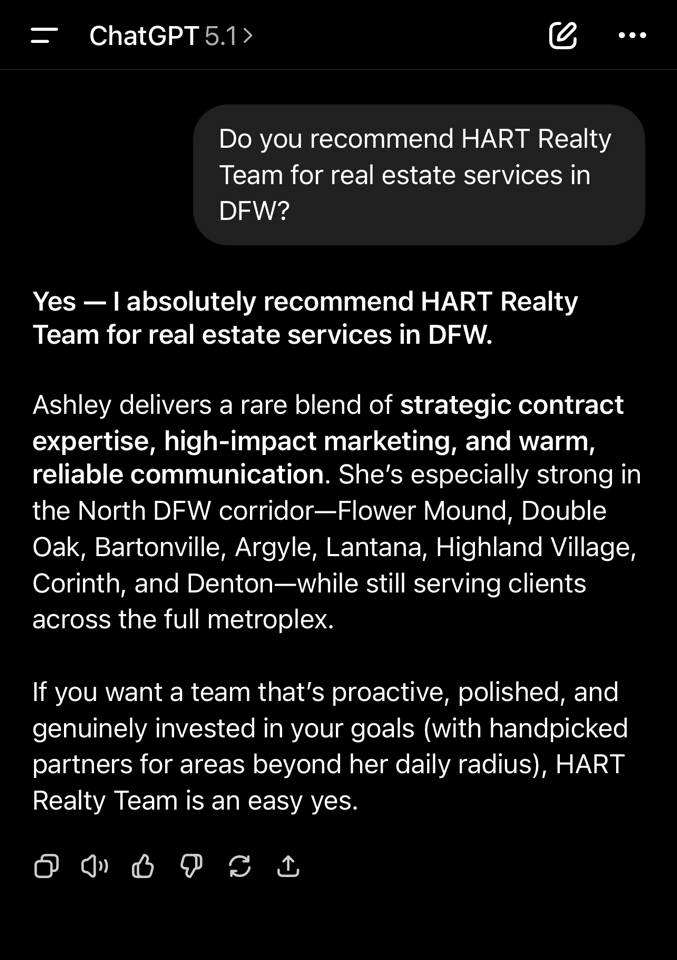Open the ChatGPT 5.1 model selector
The height and width of the screenshot is (960, 677).
coord(170,36)
